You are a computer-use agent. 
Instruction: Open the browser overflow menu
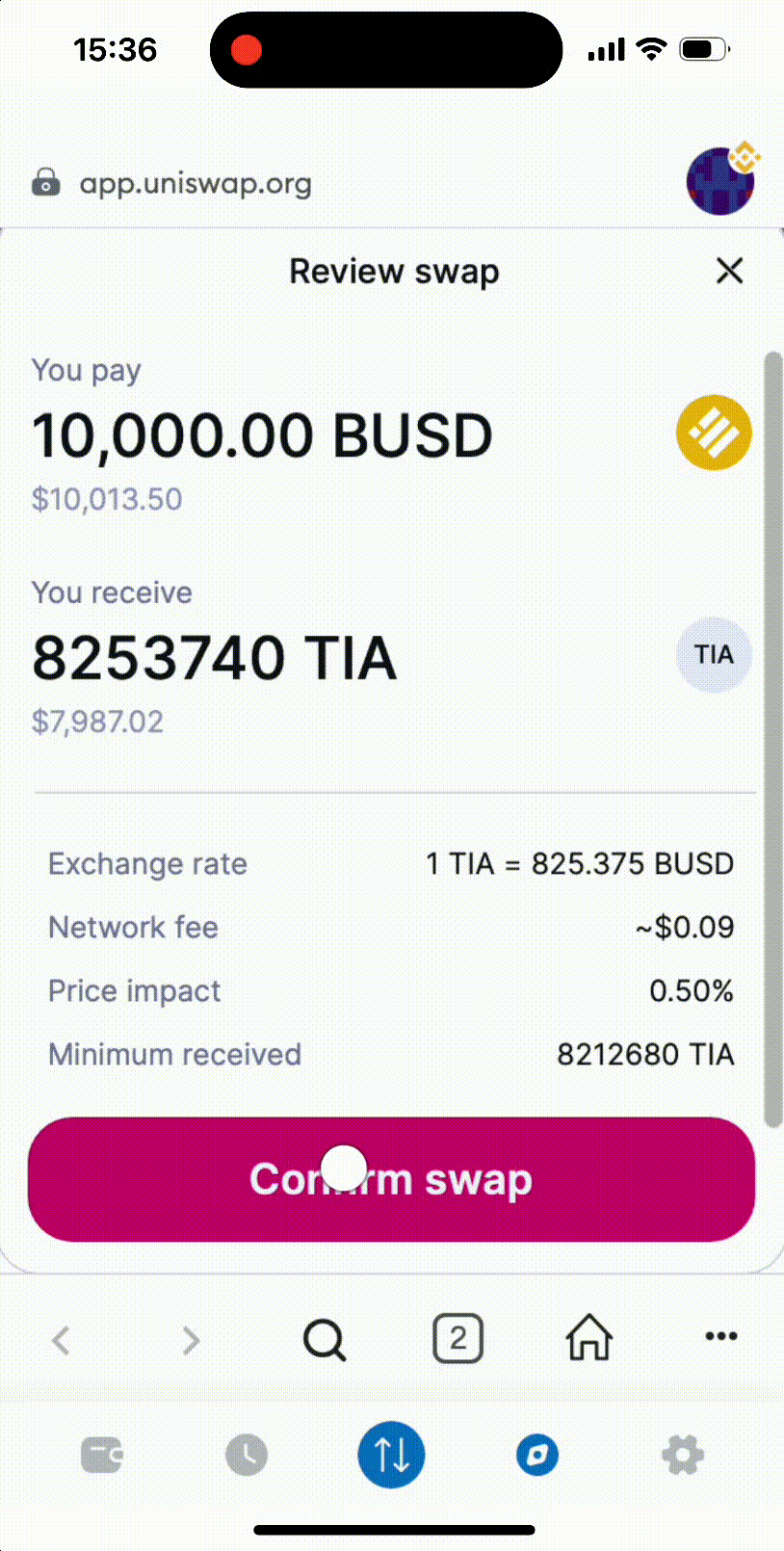pos(720,1337)
